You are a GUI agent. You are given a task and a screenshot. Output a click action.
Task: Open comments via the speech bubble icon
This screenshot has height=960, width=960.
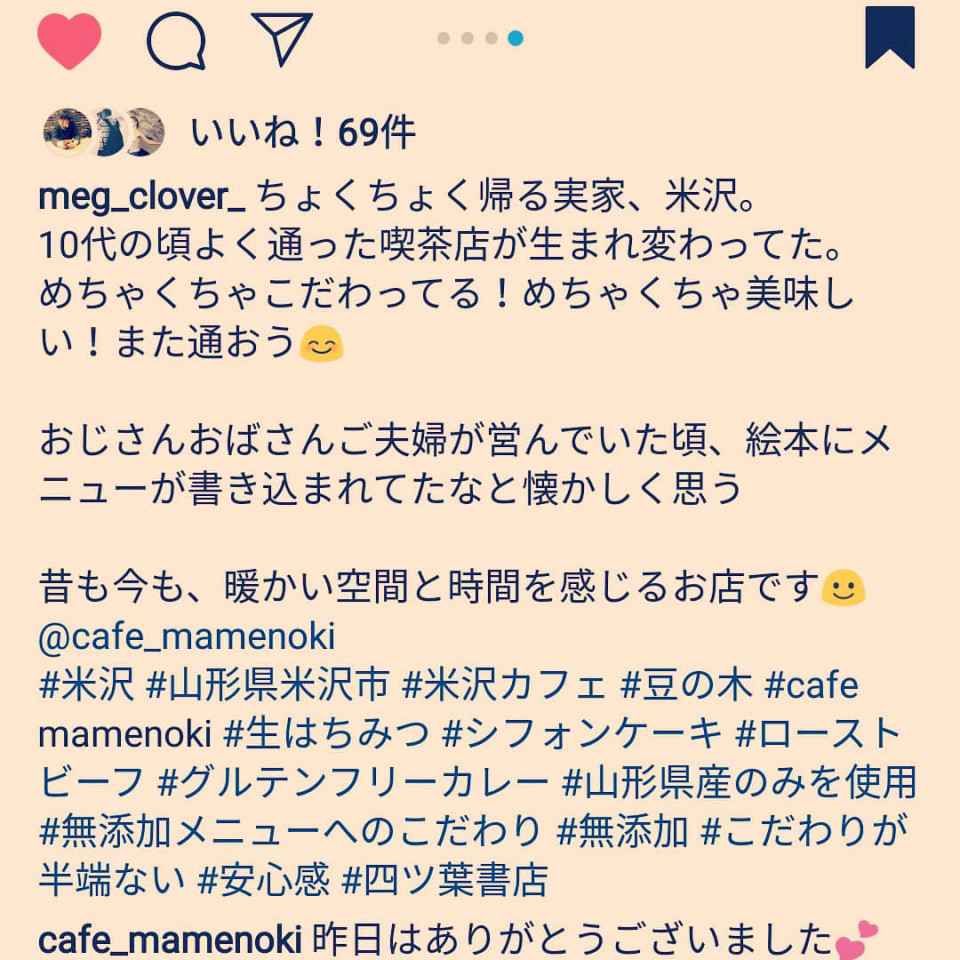click(177, 41)
